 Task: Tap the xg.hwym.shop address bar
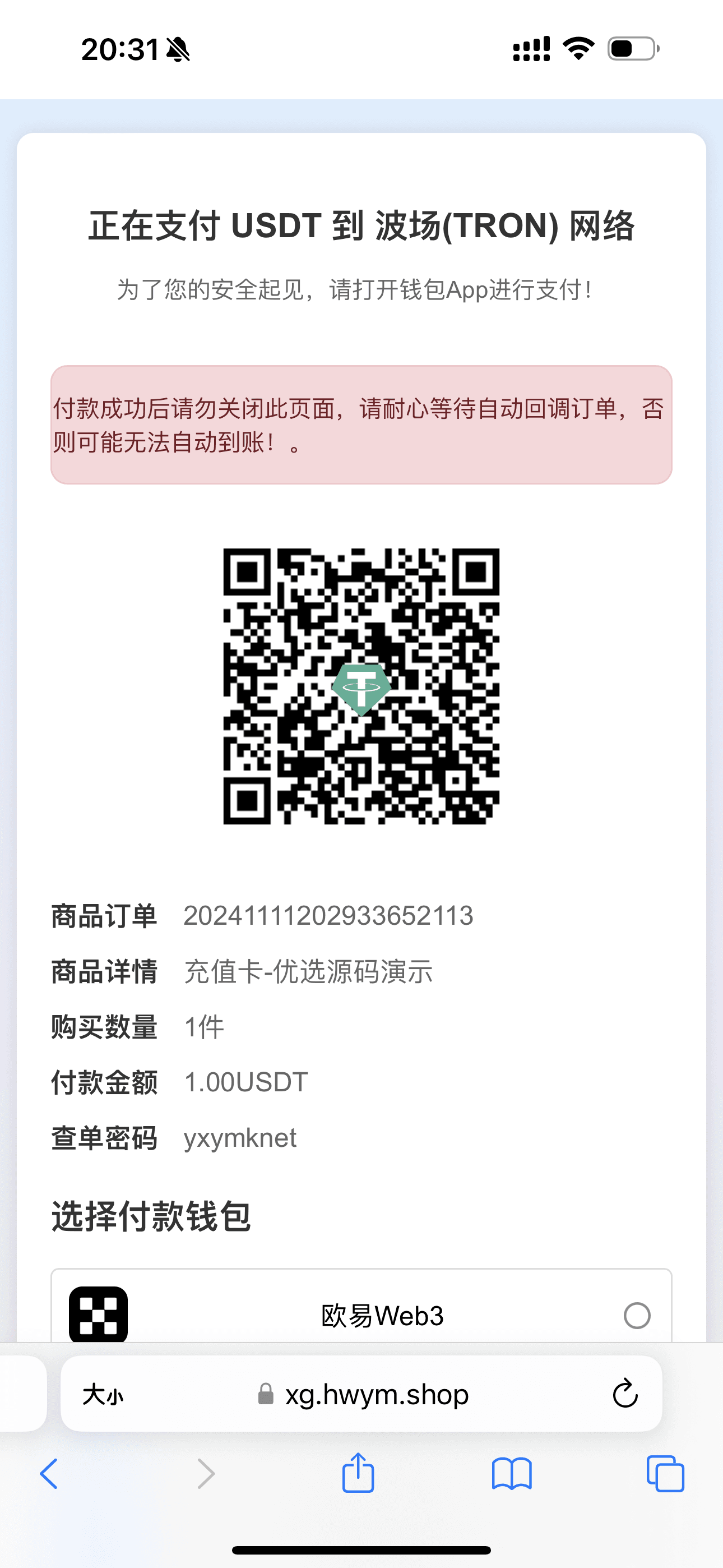pos(376,1395)
